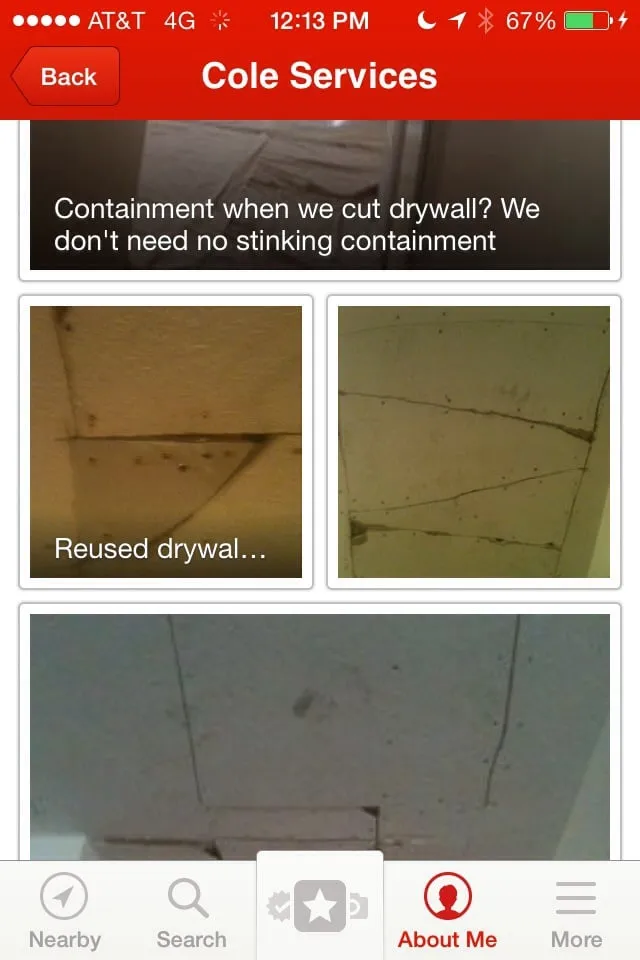Switch to the Nearby tab
This screenshot has width=640, height=960.
[64, 912]
